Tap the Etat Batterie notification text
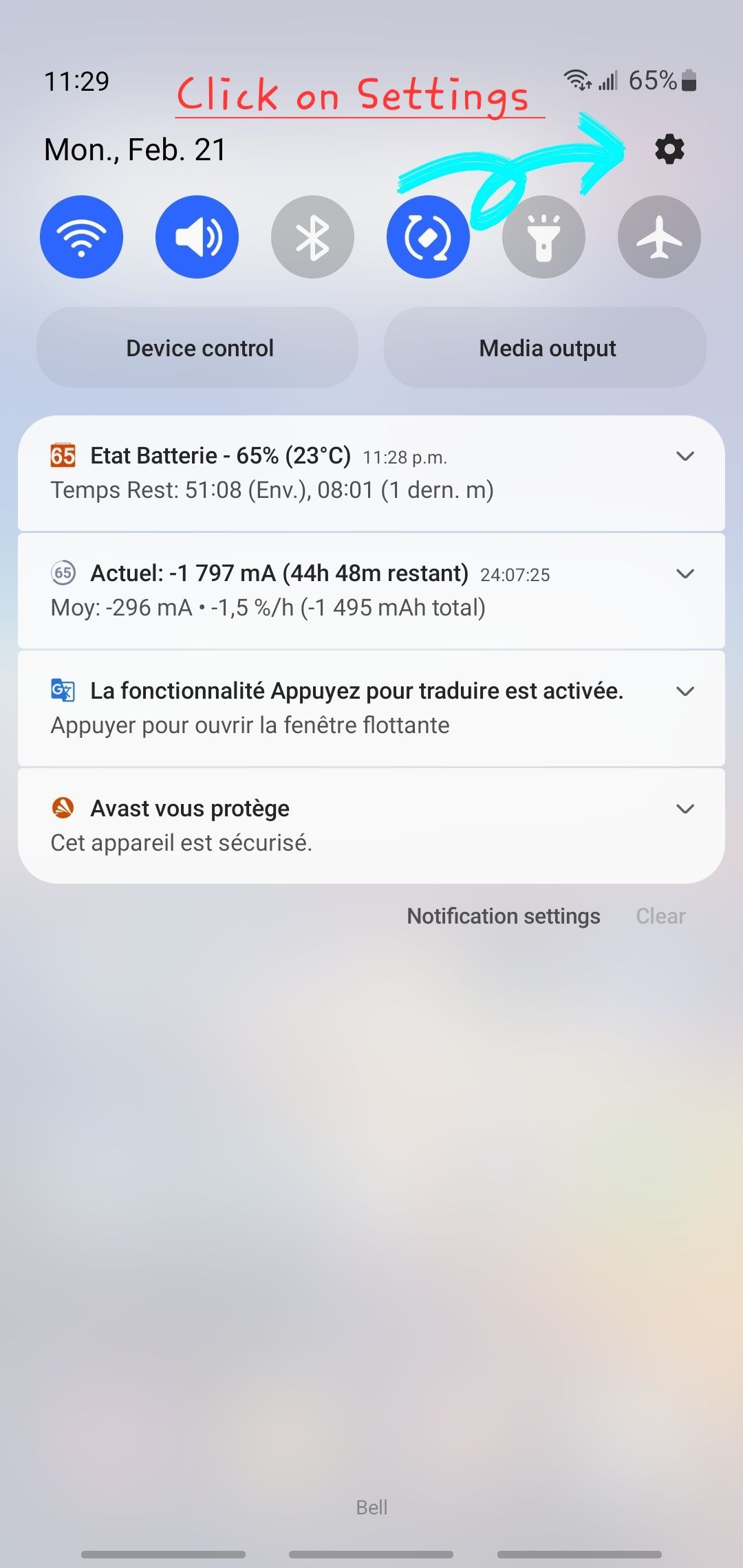 click(x=220, y=456)
